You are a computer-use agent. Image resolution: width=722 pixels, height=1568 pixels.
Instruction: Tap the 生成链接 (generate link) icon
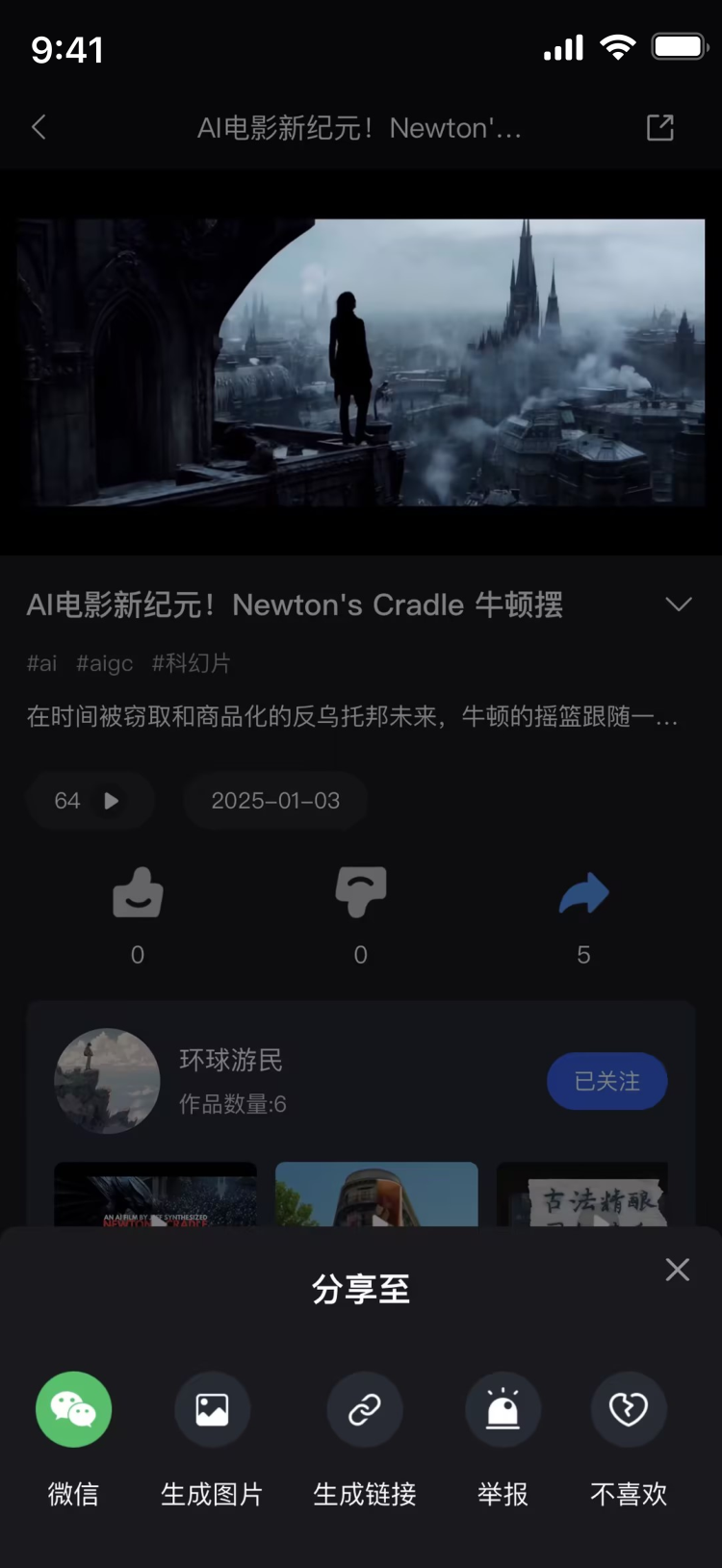tap(364, 1408)
